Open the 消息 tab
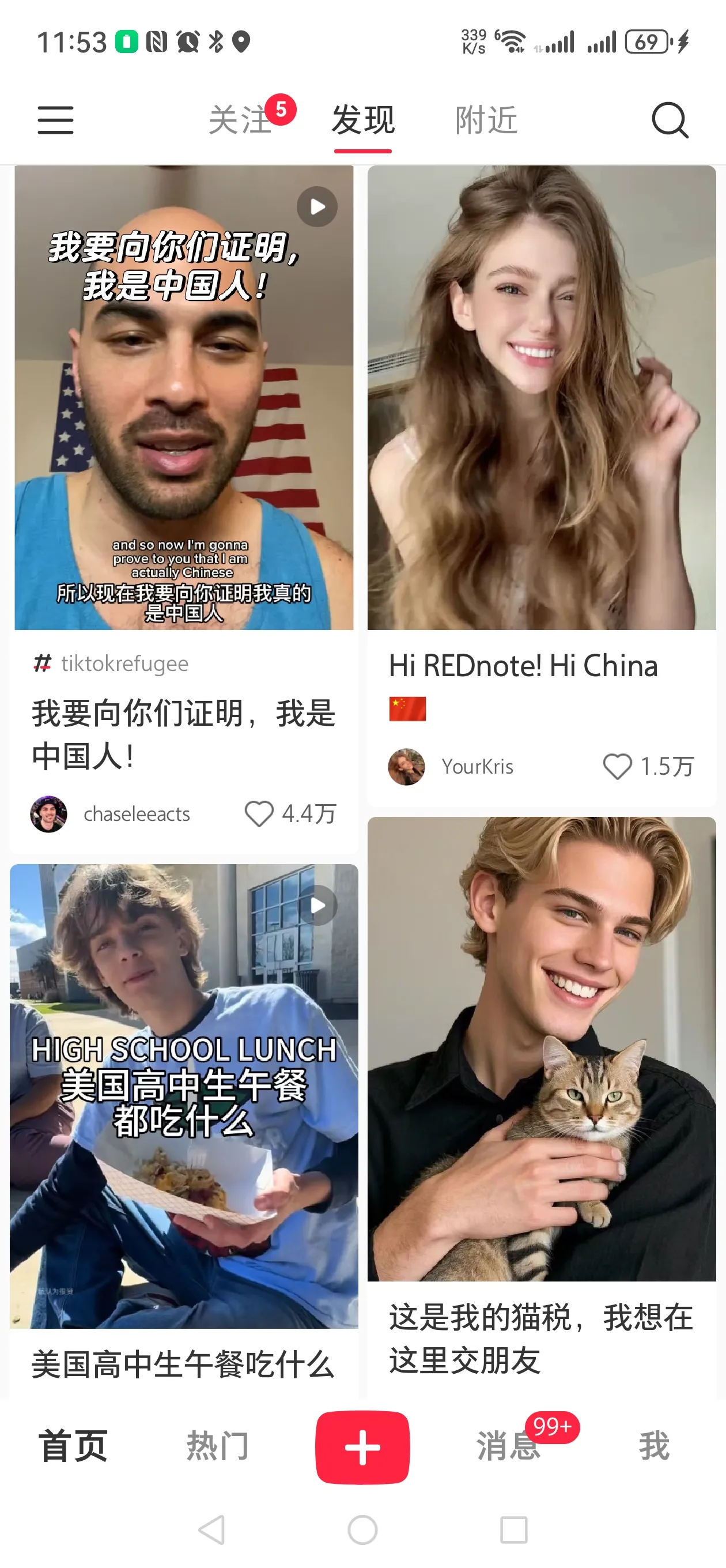Viewport: 726px width, 1568px height. click(x=508, y=1445)
